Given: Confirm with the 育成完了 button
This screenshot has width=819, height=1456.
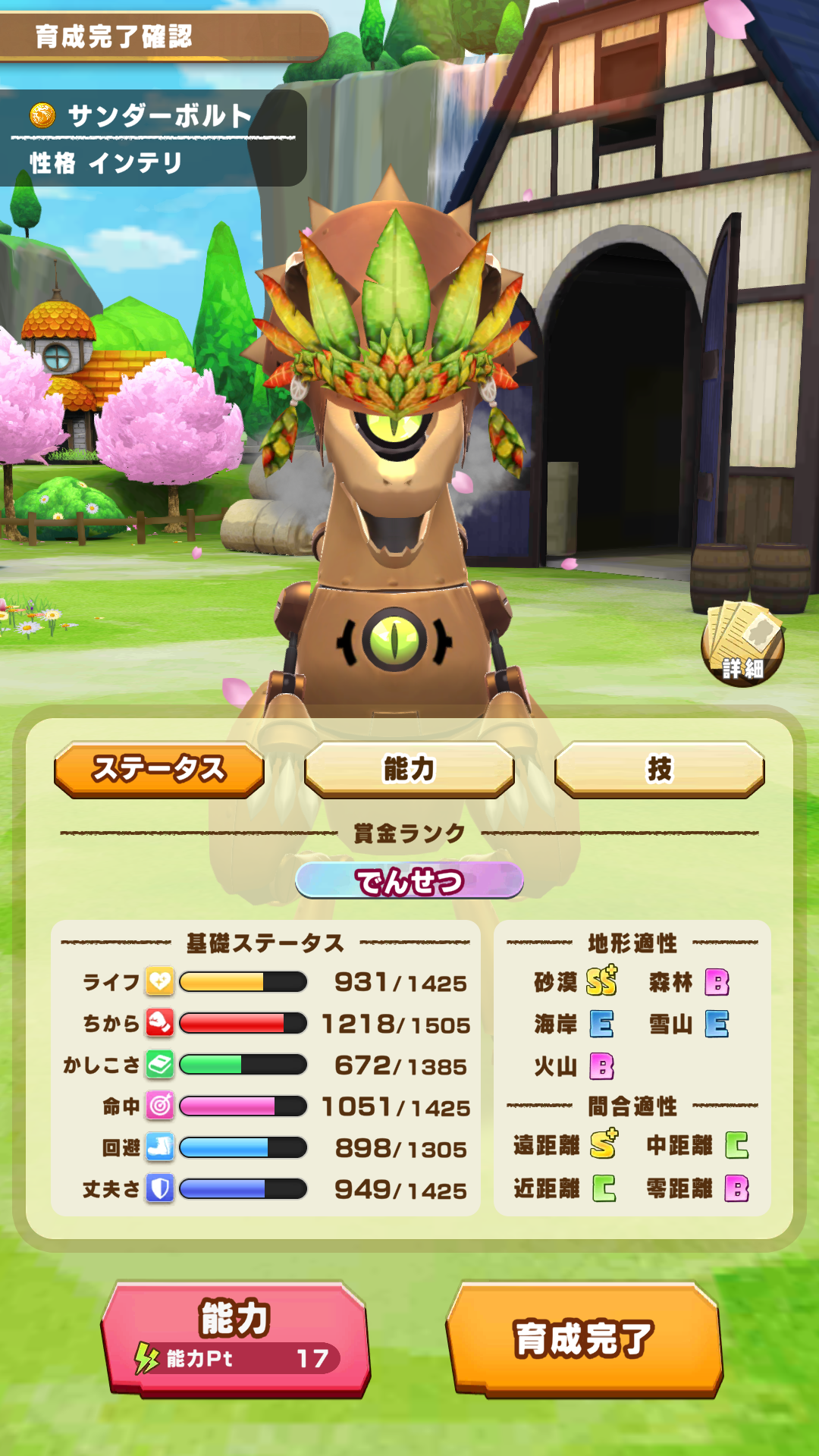Looking at the screenshot, I should click(x=584, y=1338).
